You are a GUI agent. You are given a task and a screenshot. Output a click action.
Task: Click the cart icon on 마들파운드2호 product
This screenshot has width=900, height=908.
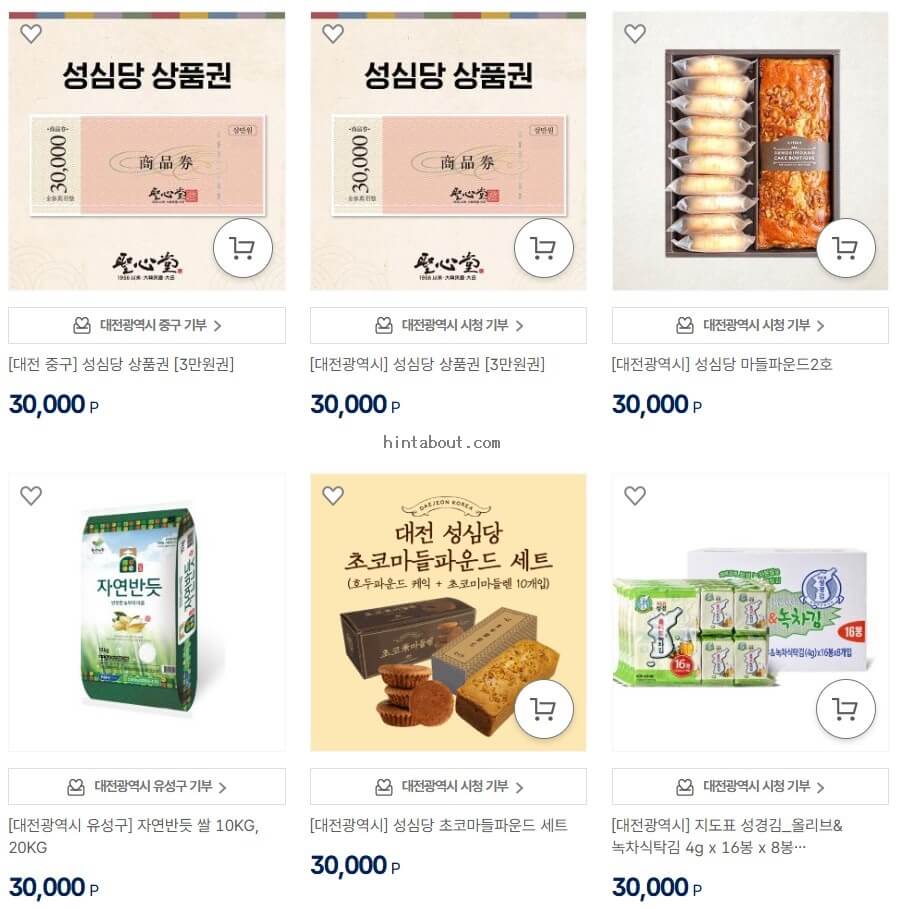pyautogui.click(x=845, y=248)
